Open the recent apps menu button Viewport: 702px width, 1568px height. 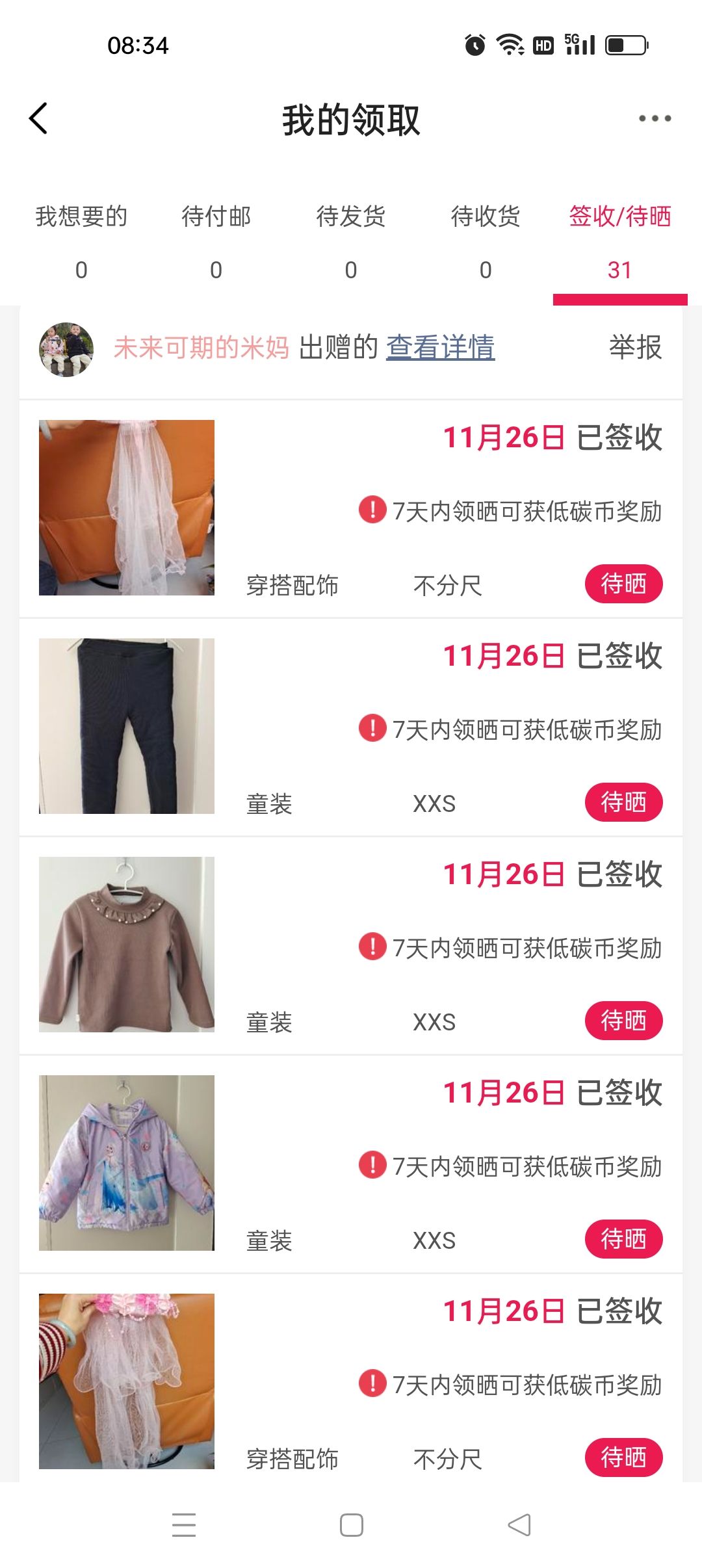184,1525
